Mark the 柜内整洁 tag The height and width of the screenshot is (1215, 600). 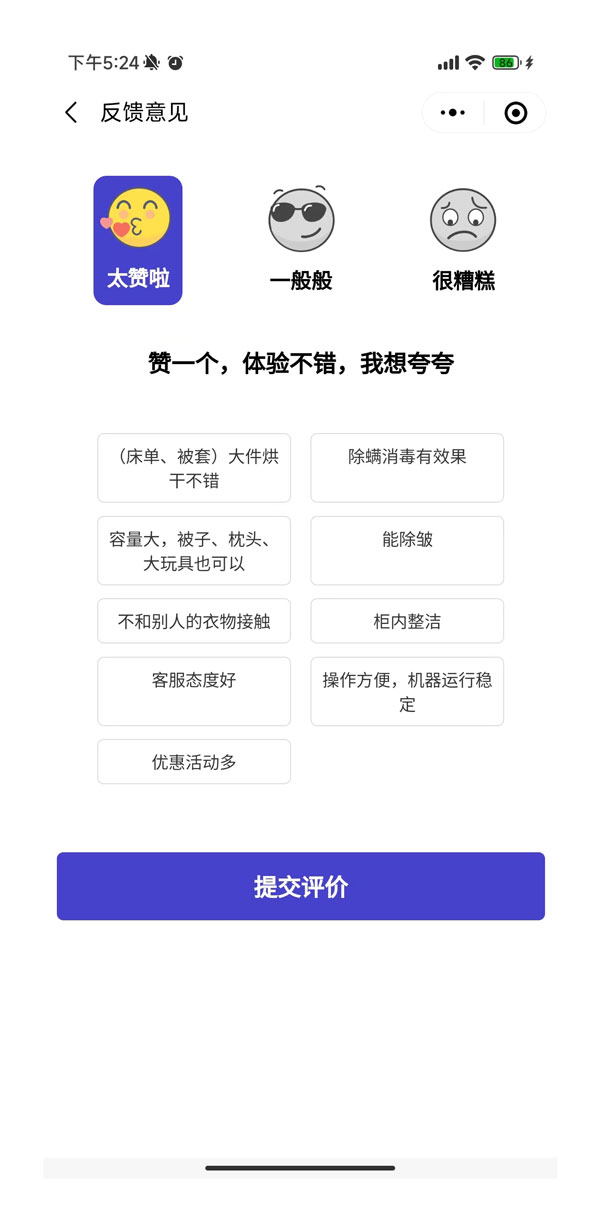407,621
